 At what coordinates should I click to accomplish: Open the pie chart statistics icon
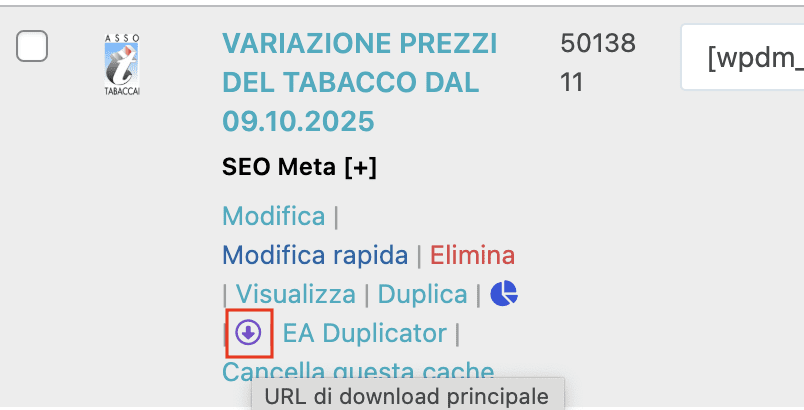click(505, 293)
